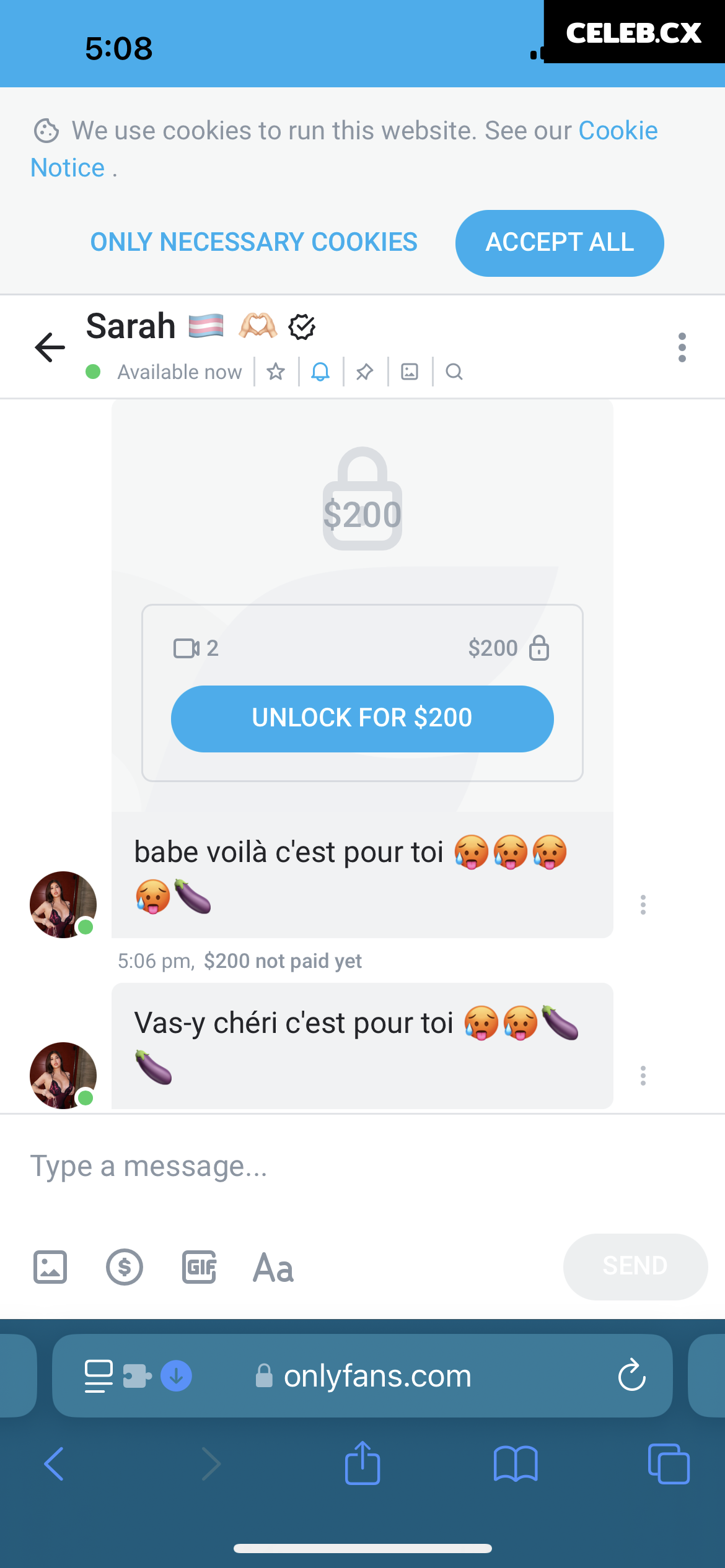Open options for 'Vas-y chéri' message
Screen dimensions: 725x1568
[x=643, y=1076]
